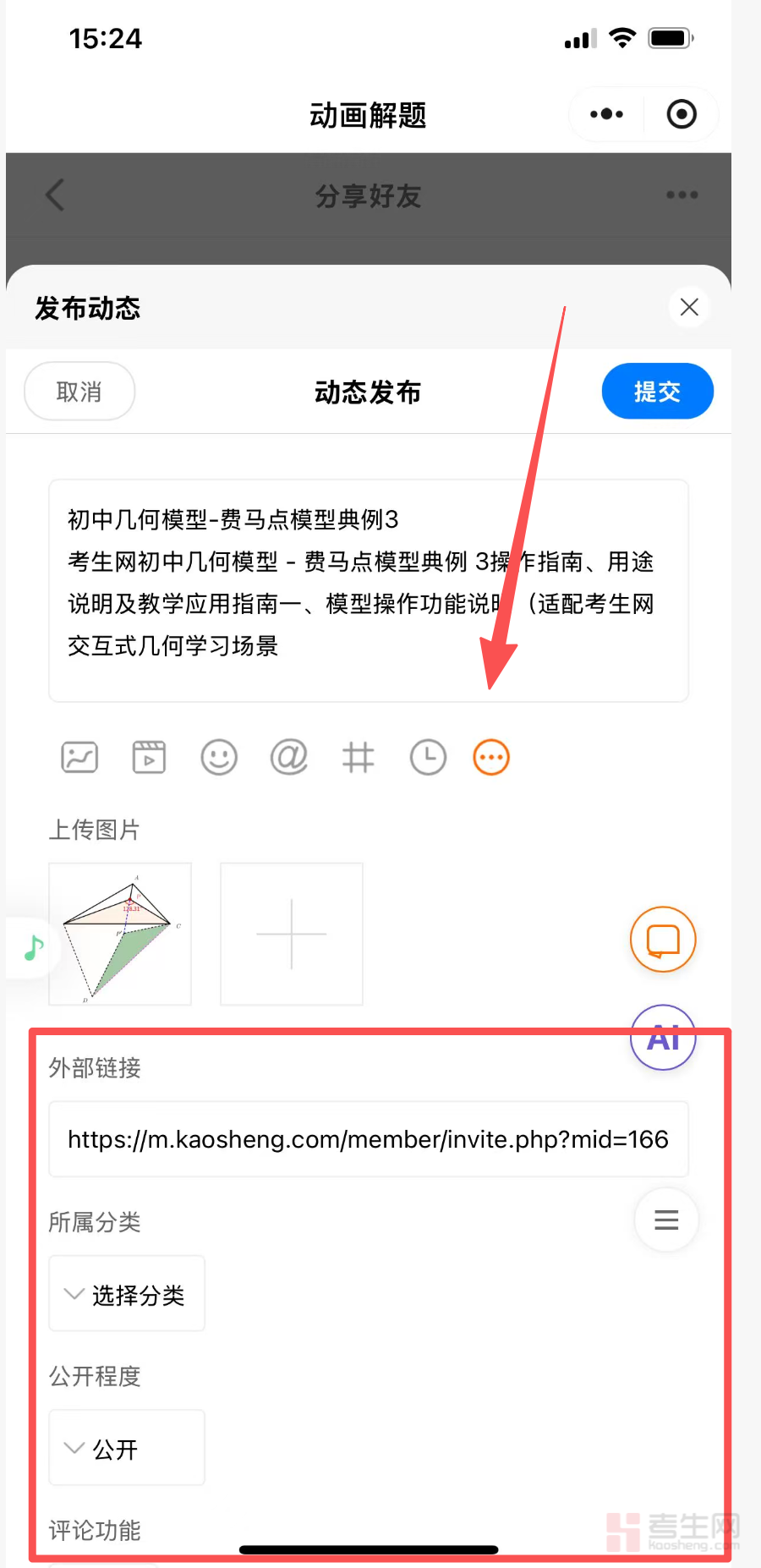Open the mini program more-options menu
This screenshot has height=1568, width=761.
coord(606,113)
